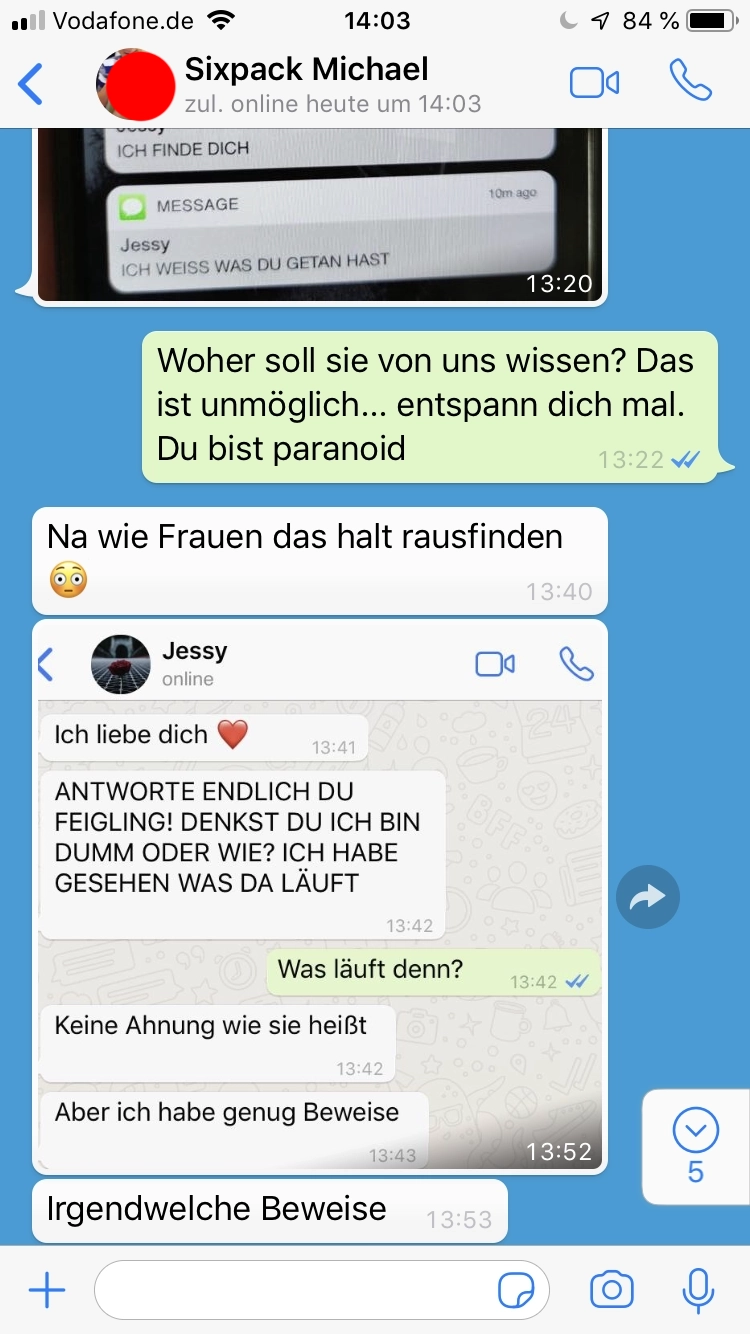The image size is (750, 1334).
Task: Open the Jessy chat screenshot from 13:52
Action: [x=320, y=895]
